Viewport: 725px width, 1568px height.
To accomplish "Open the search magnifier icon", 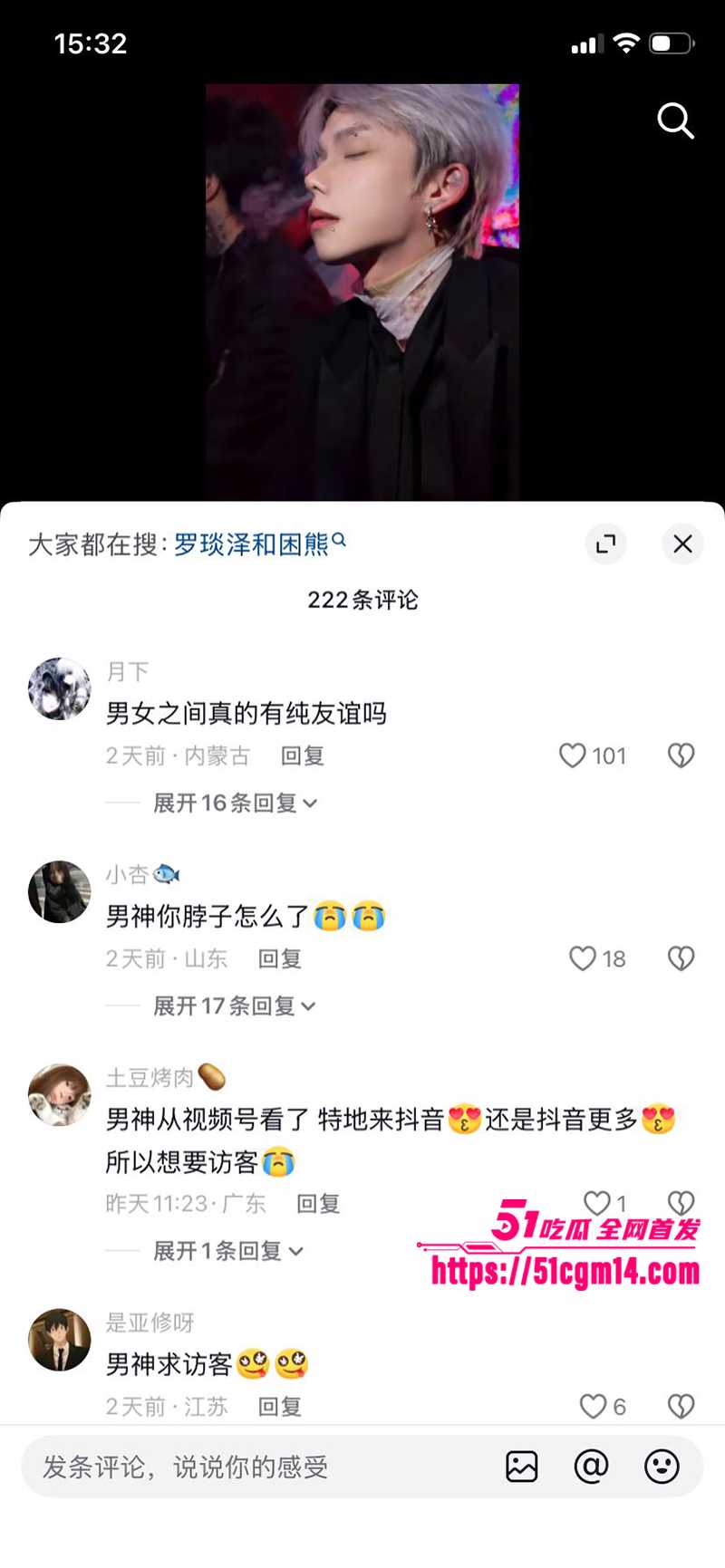I will click(675, 122).
